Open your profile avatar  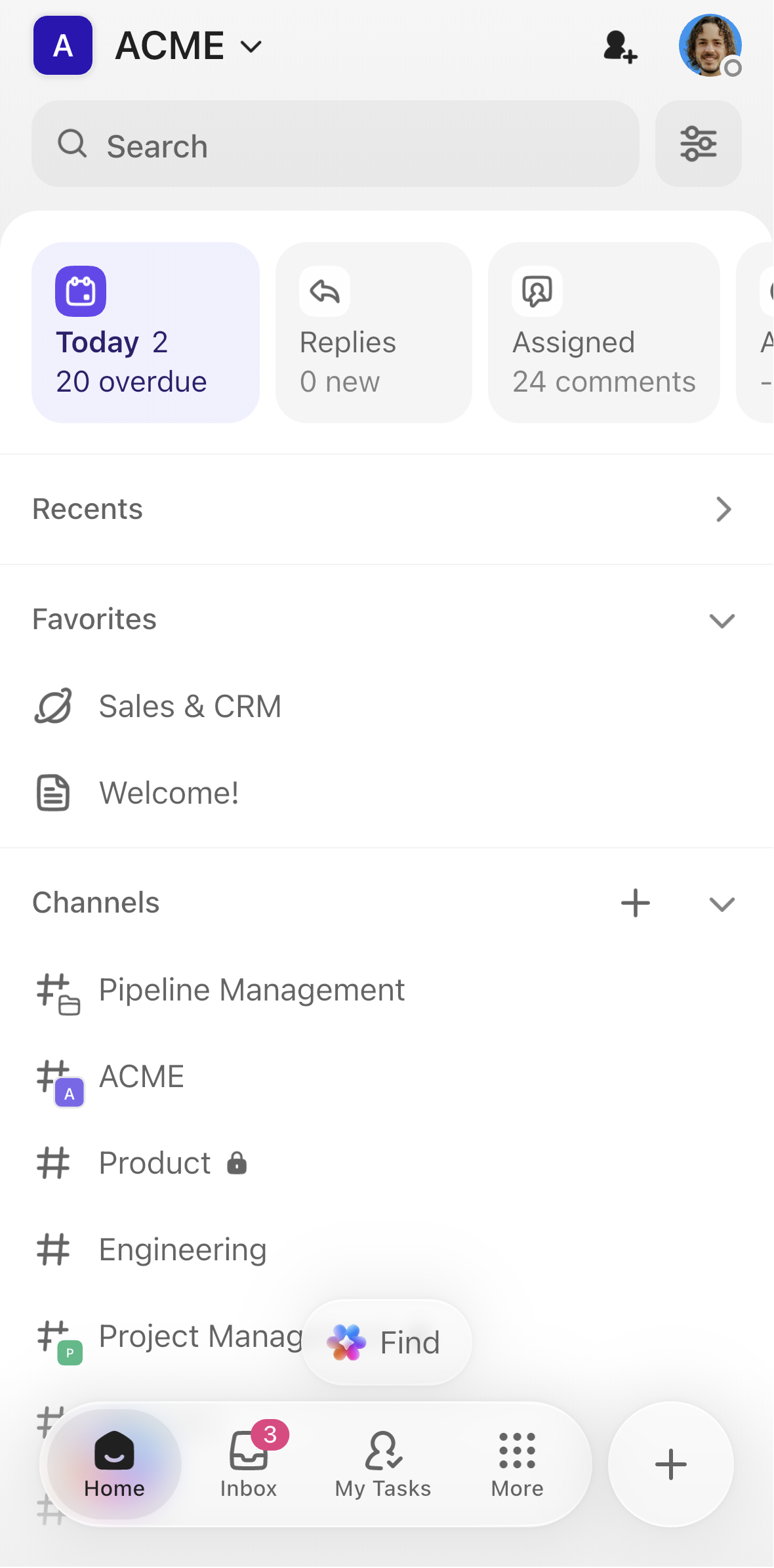(710, 45)
